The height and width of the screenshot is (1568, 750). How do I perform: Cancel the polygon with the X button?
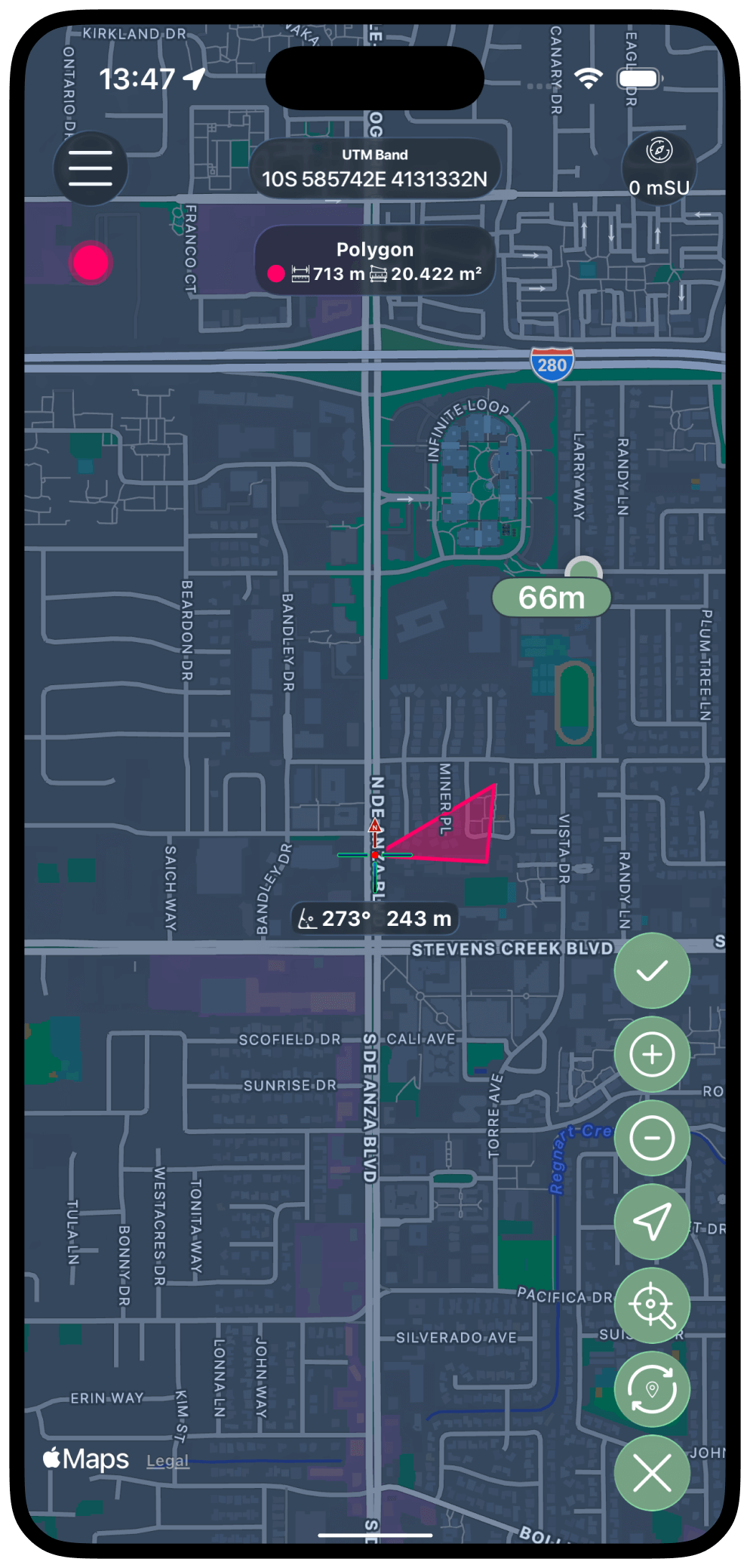pyautogui.click(x=652, y=1473)
